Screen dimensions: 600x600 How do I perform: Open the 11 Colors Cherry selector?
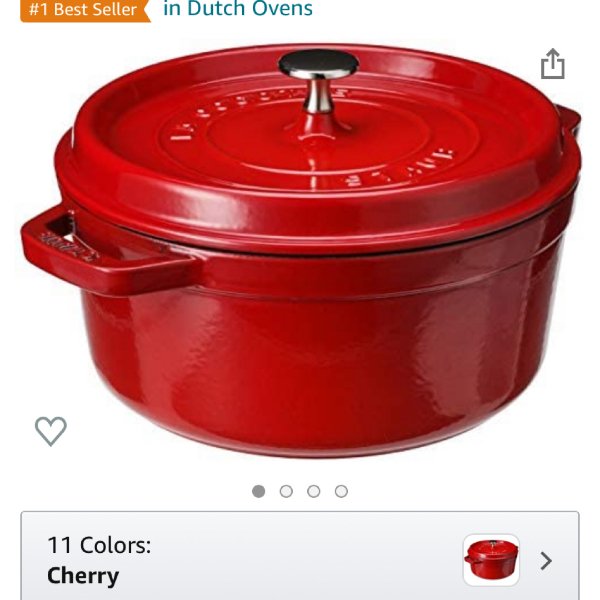(300, 560)
